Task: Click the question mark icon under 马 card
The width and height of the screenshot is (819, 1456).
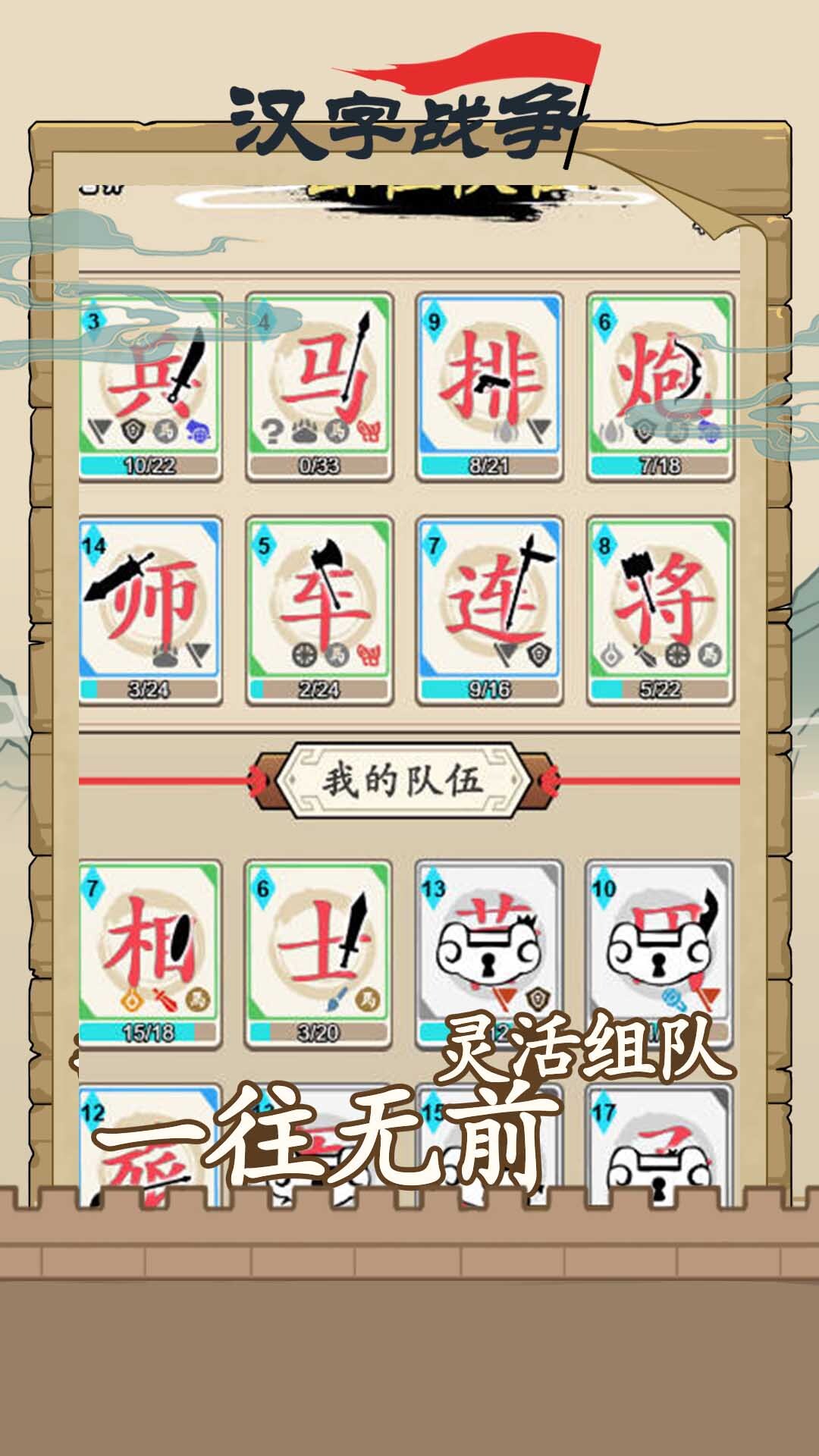Action: 271,431
